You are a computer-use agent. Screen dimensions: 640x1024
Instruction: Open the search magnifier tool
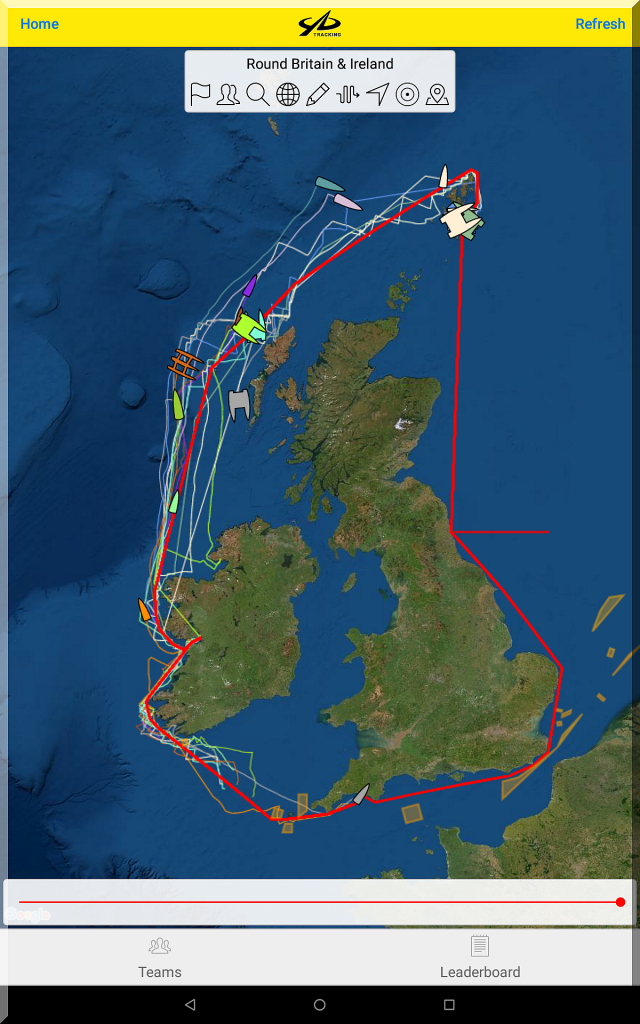258,95
